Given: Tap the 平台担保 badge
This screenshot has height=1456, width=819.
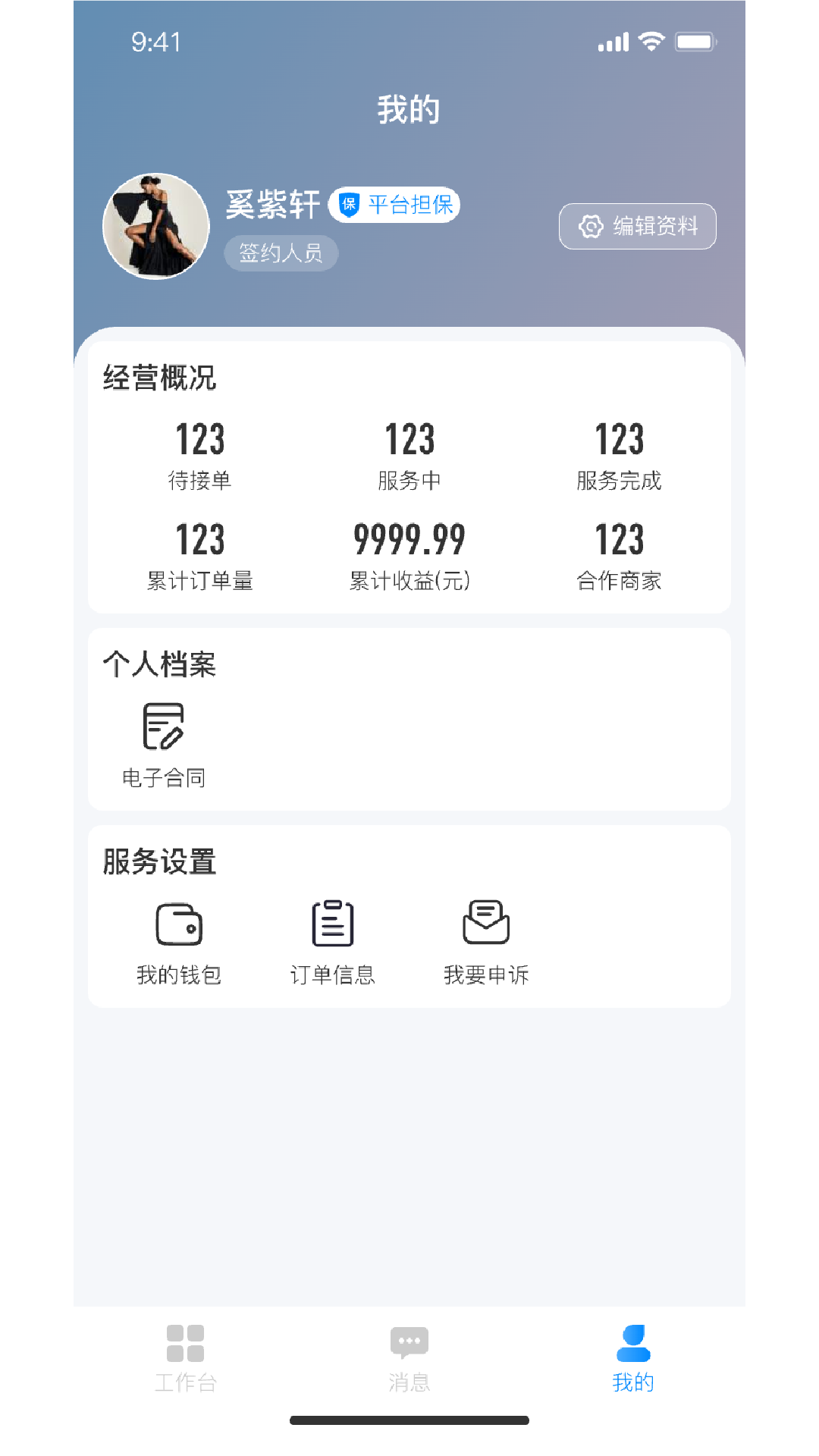Looking at the screenshot, I should pyautogui.click(x=394, y=205).
